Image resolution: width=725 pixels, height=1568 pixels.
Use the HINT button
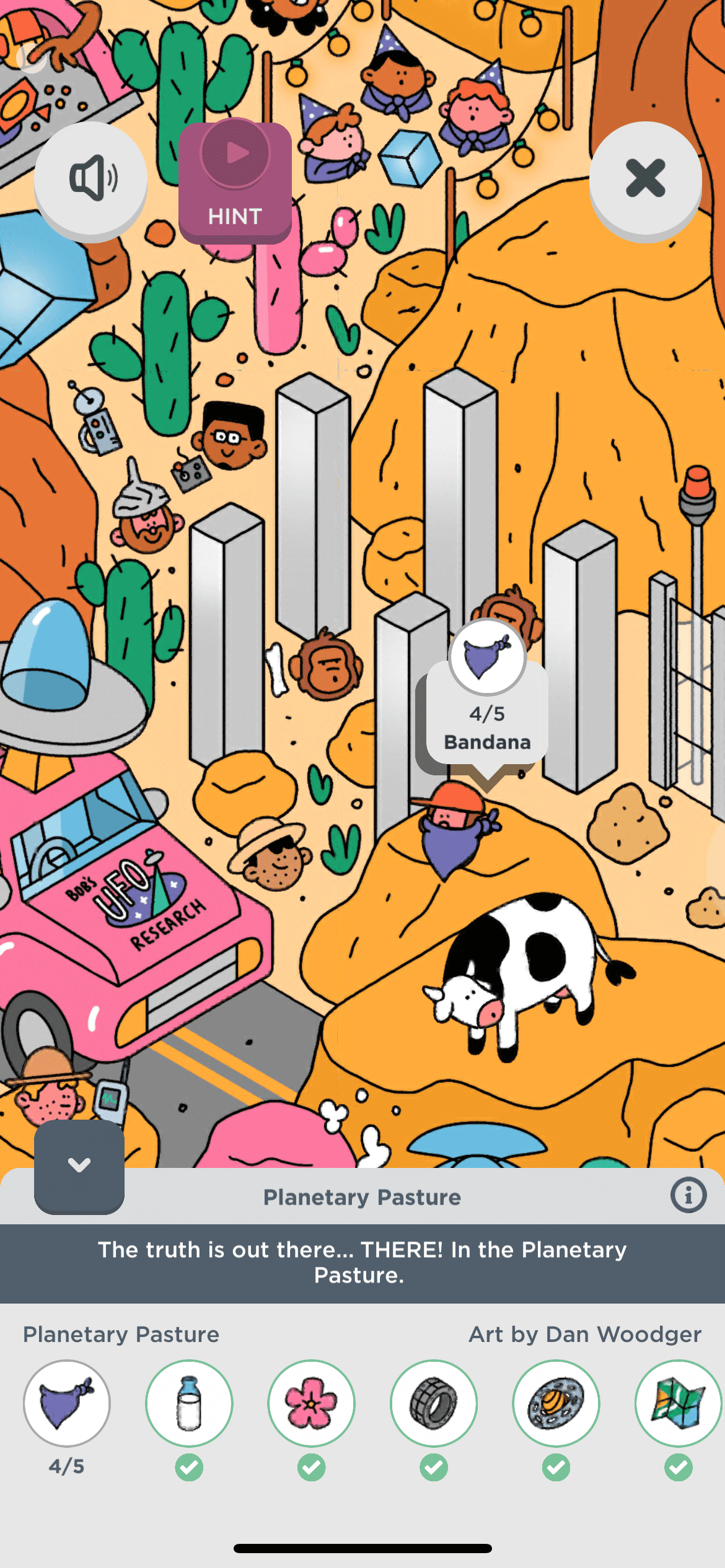coord(235,182)
